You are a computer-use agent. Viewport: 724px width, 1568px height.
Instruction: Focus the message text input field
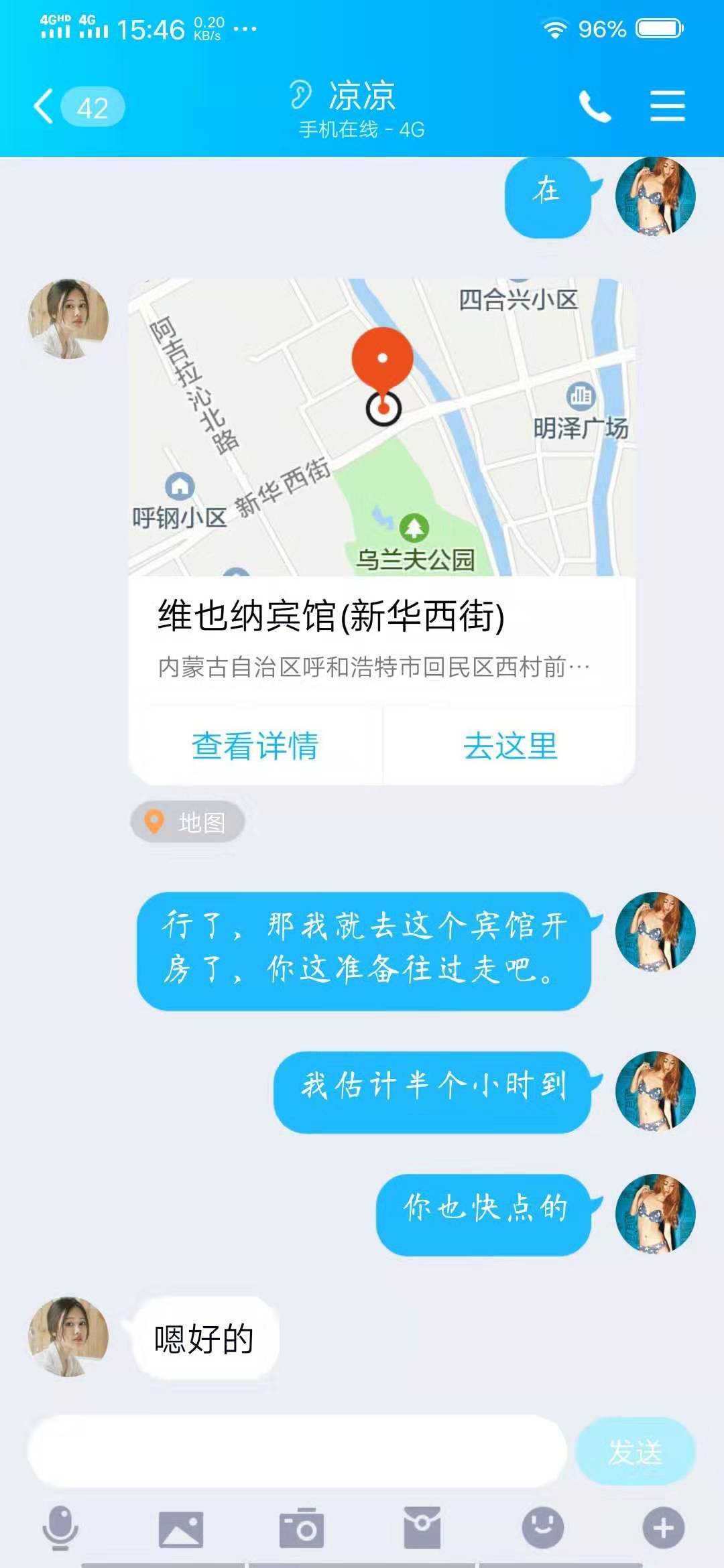(x=296, y=1452)
